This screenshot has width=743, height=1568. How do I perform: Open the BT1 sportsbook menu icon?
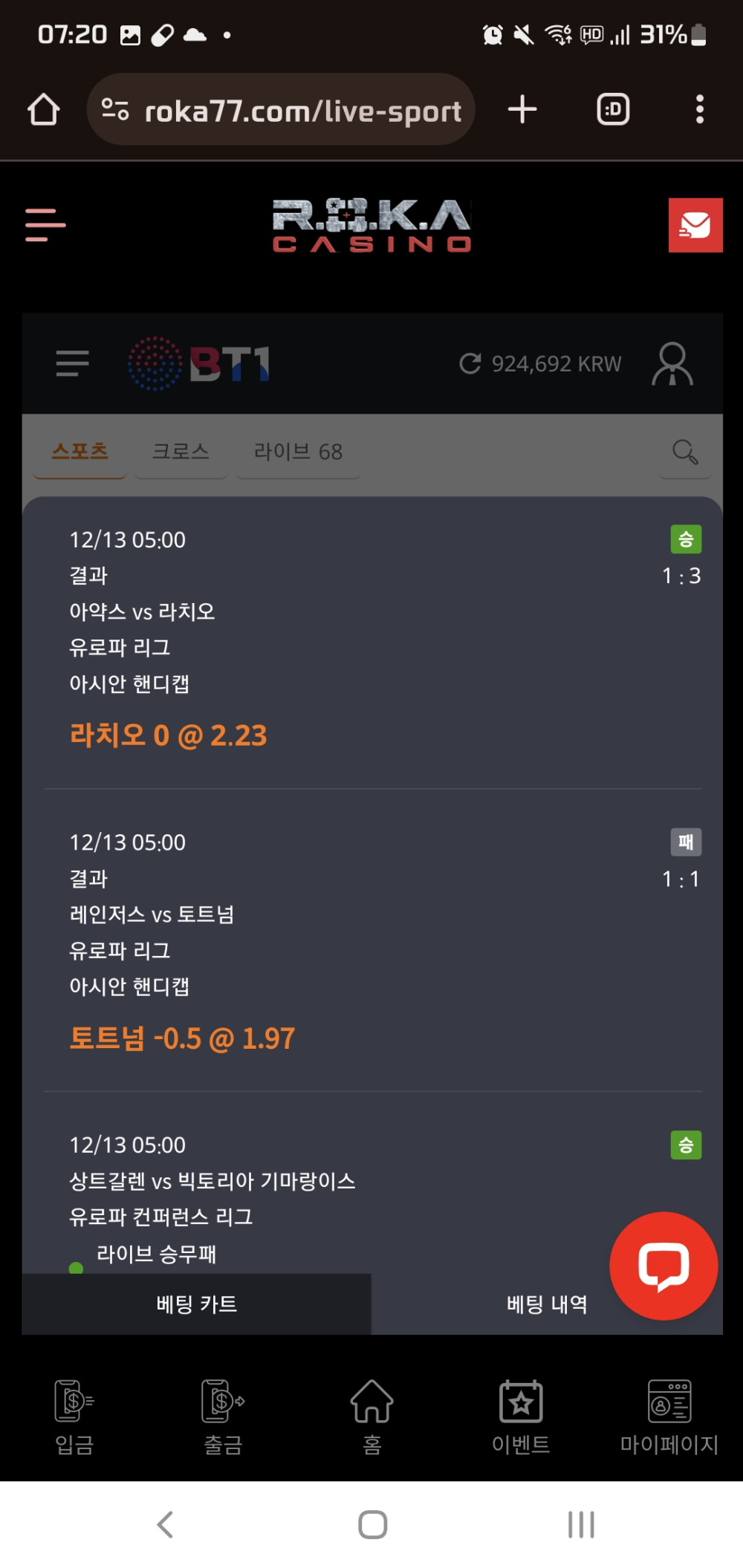(x=72, y=363)
